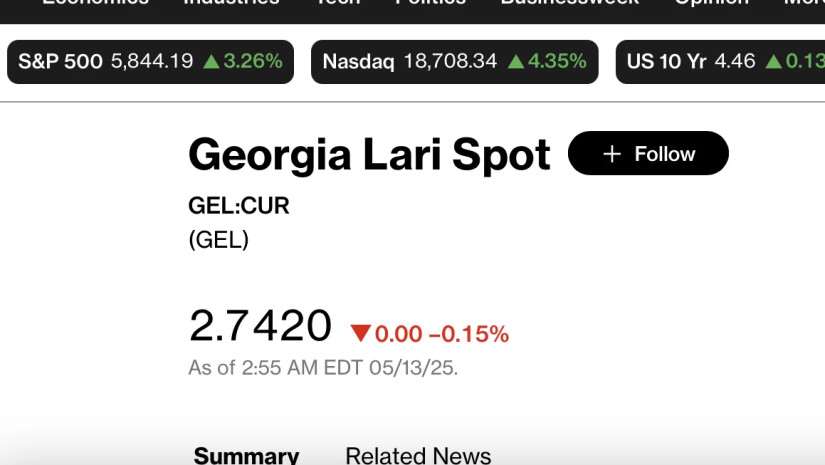The height and width of the screenshot is (465, 825).
Task: Switch to the Summary tab
Action: pyautogui.click(x=246, y=455)
